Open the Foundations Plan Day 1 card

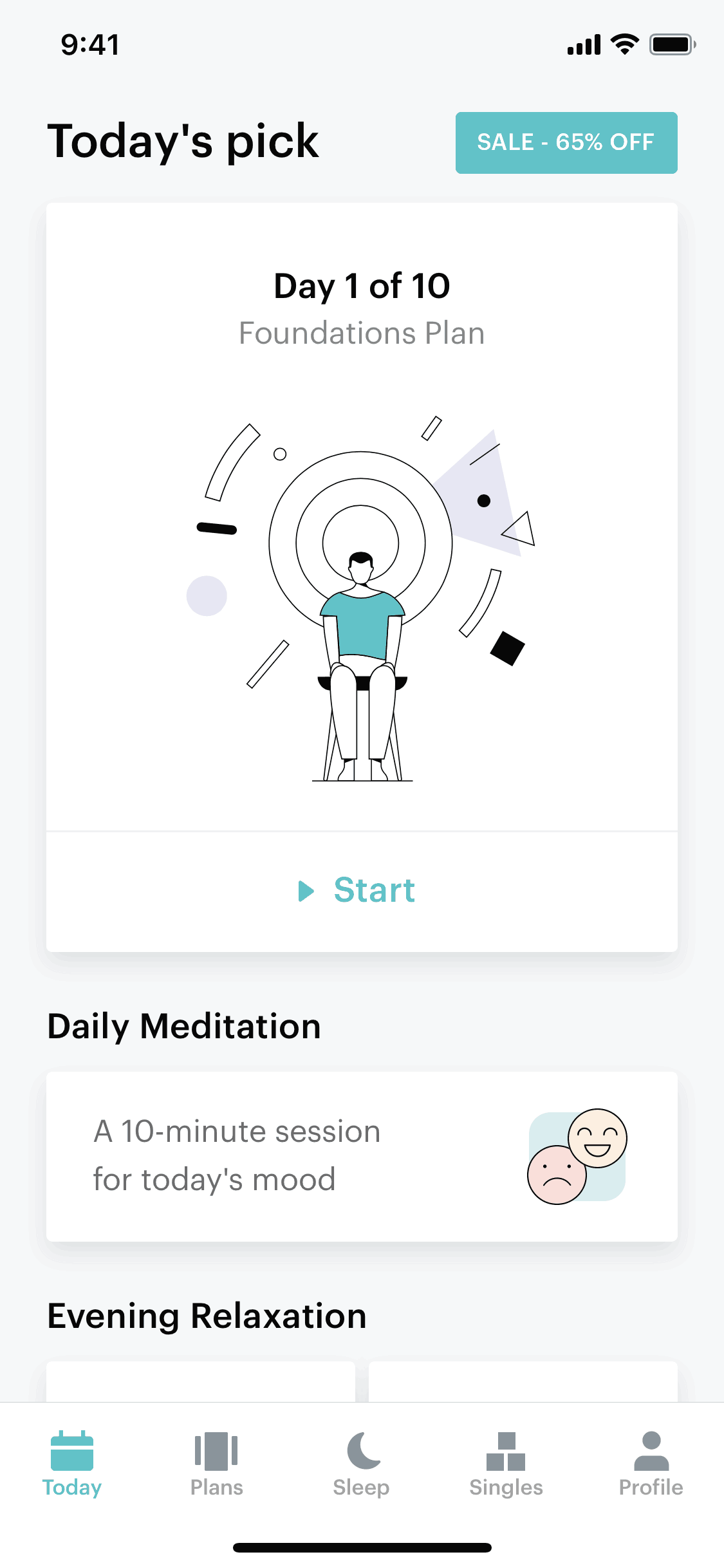[360, 515]
